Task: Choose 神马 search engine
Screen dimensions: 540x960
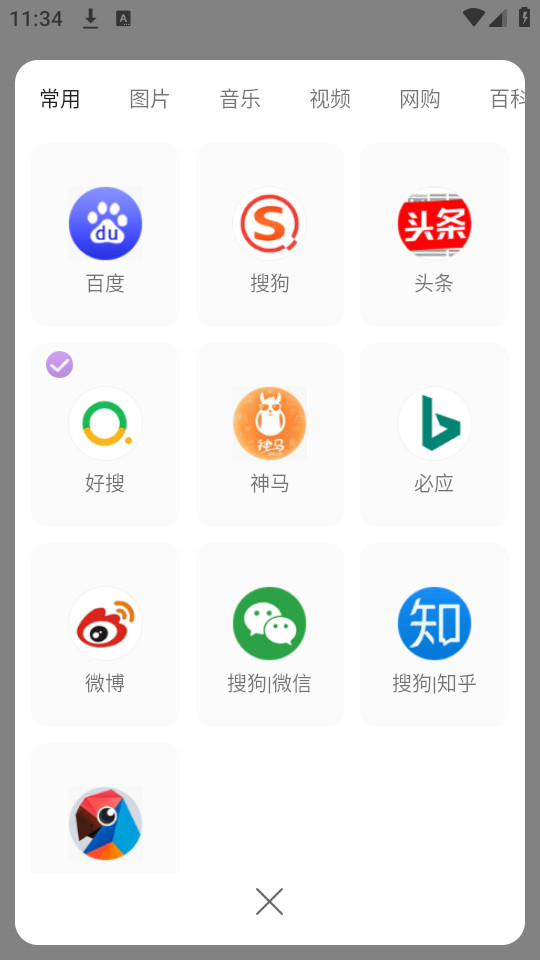Action: pyautogui.click(x=269, y=435)
